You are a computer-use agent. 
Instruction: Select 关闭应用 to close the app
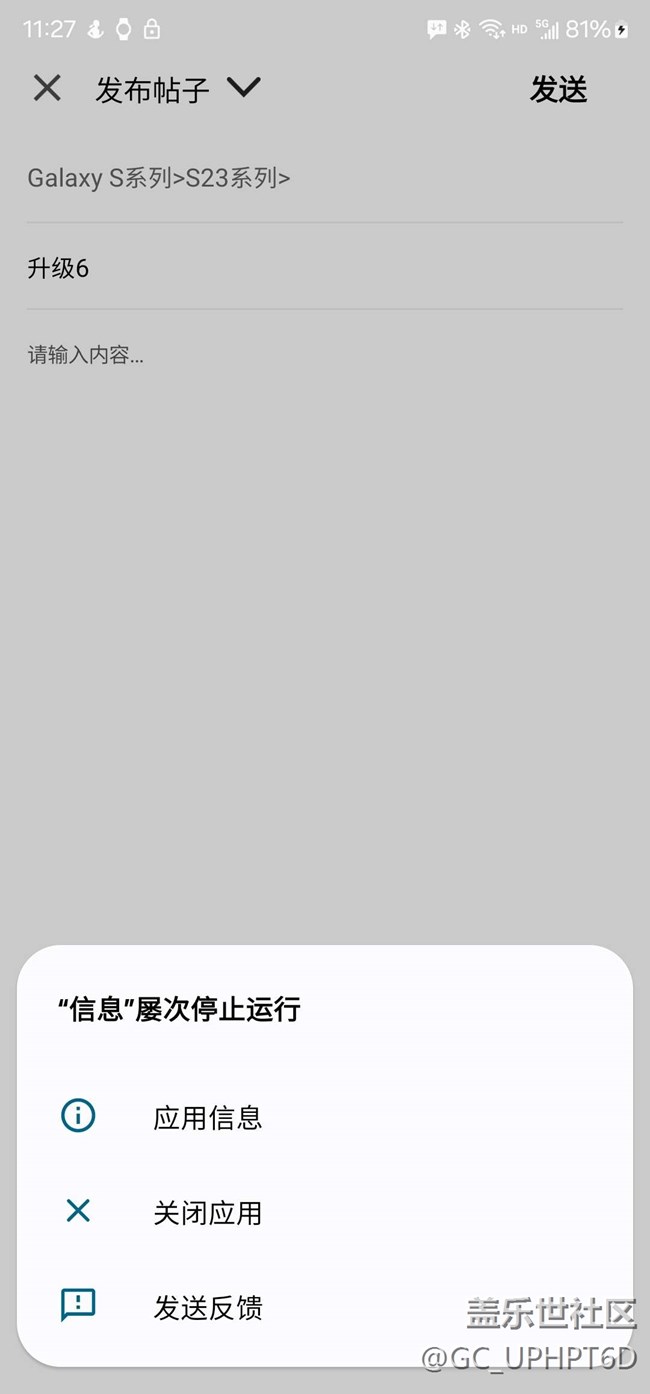(207, 1213)
